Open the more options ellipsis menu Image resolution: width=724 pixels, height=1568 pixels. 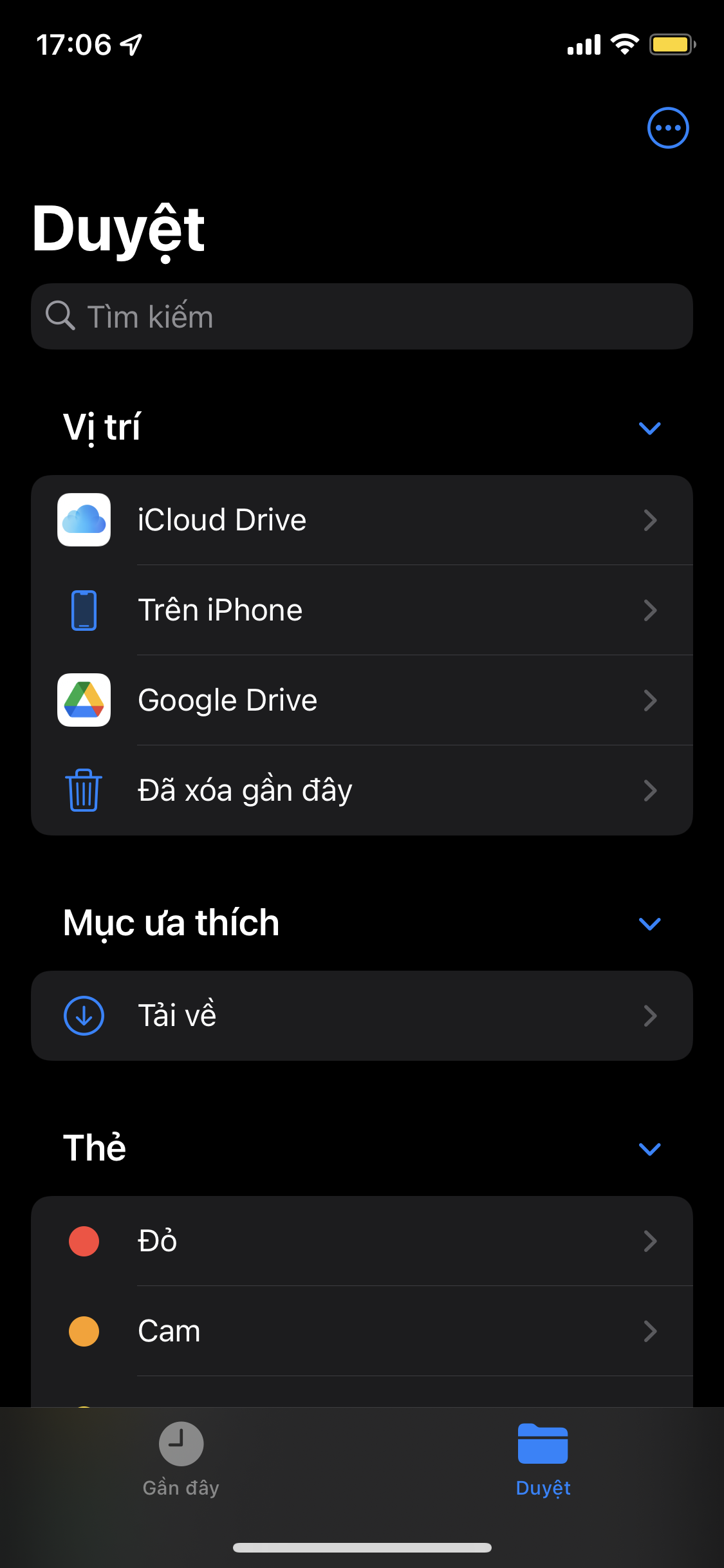point(668,127)
